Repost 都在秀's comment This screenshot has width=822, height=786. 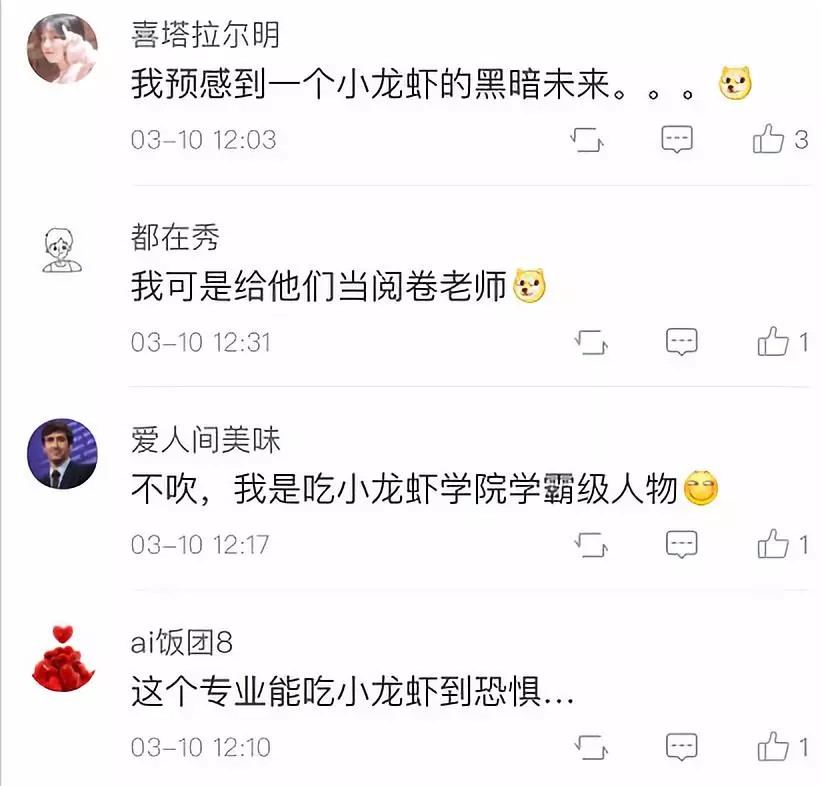pos(591,342)
